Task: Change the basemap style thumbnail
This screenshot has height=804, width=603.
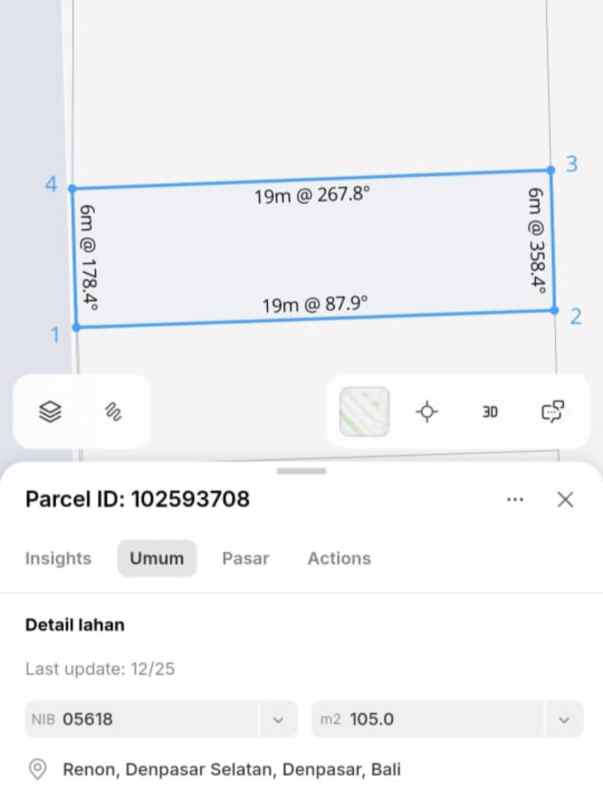Action: 364,411
